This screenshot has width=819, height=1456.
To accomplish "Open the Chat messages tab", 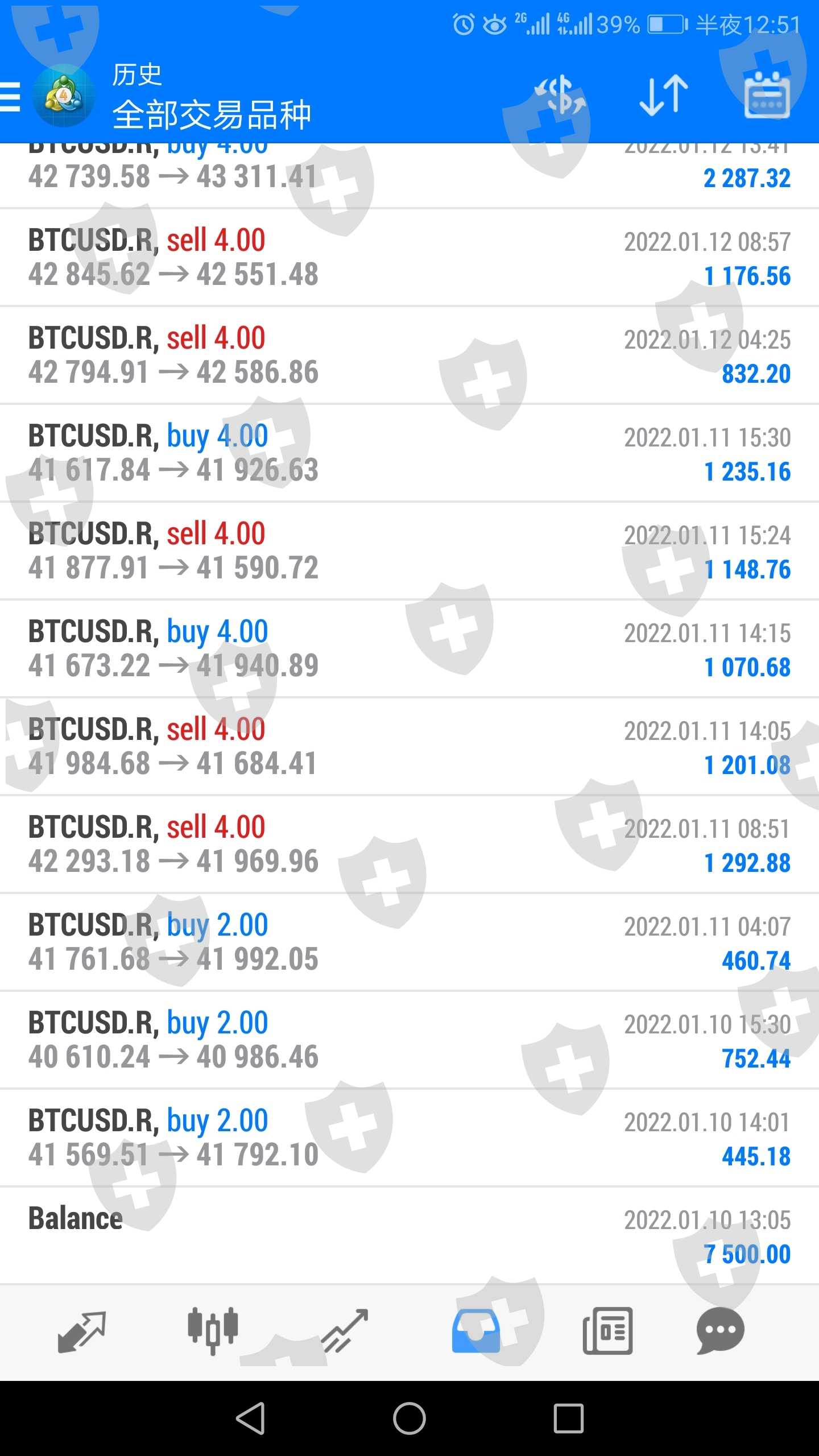I will click(x=720, y=1331).
